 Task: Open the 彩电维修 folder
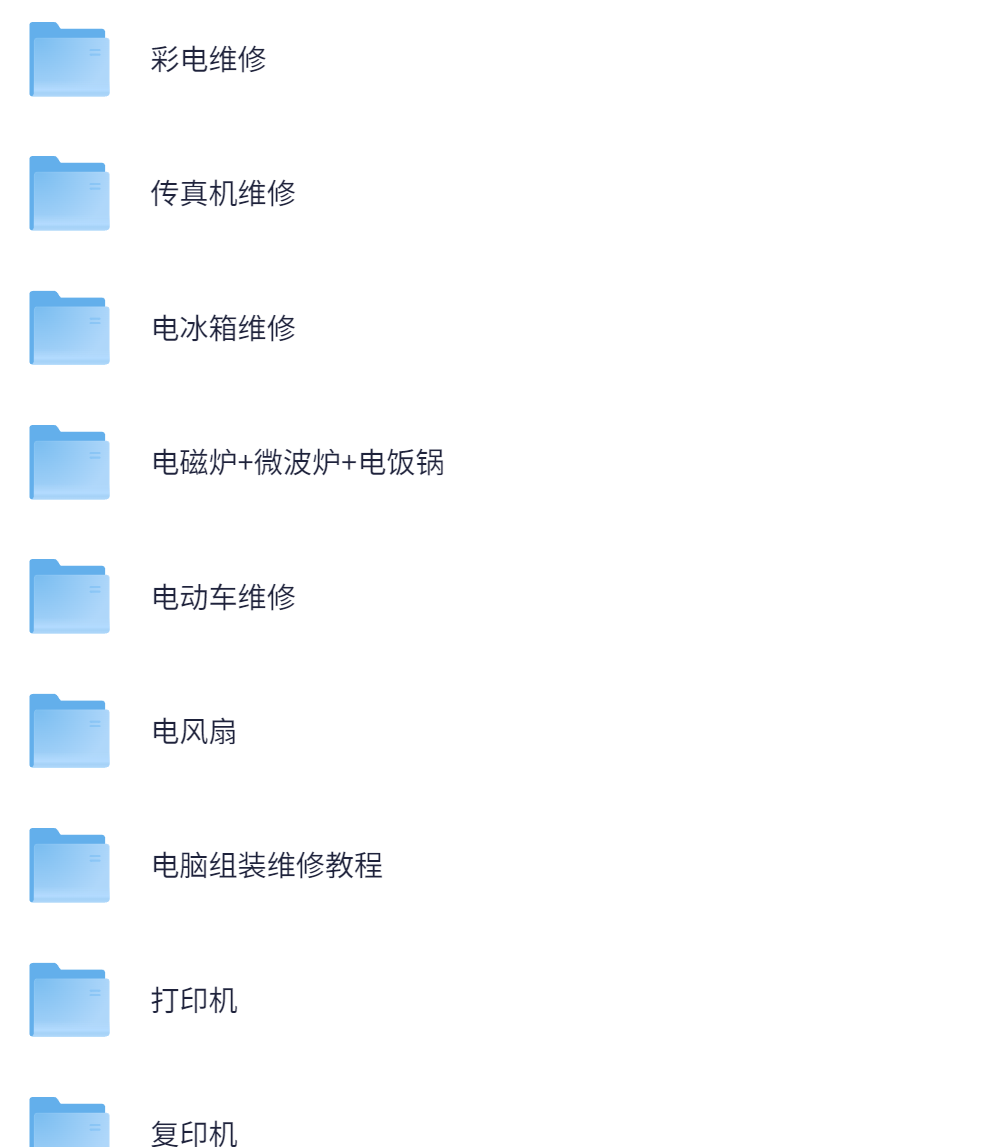[x=208, y=60]
